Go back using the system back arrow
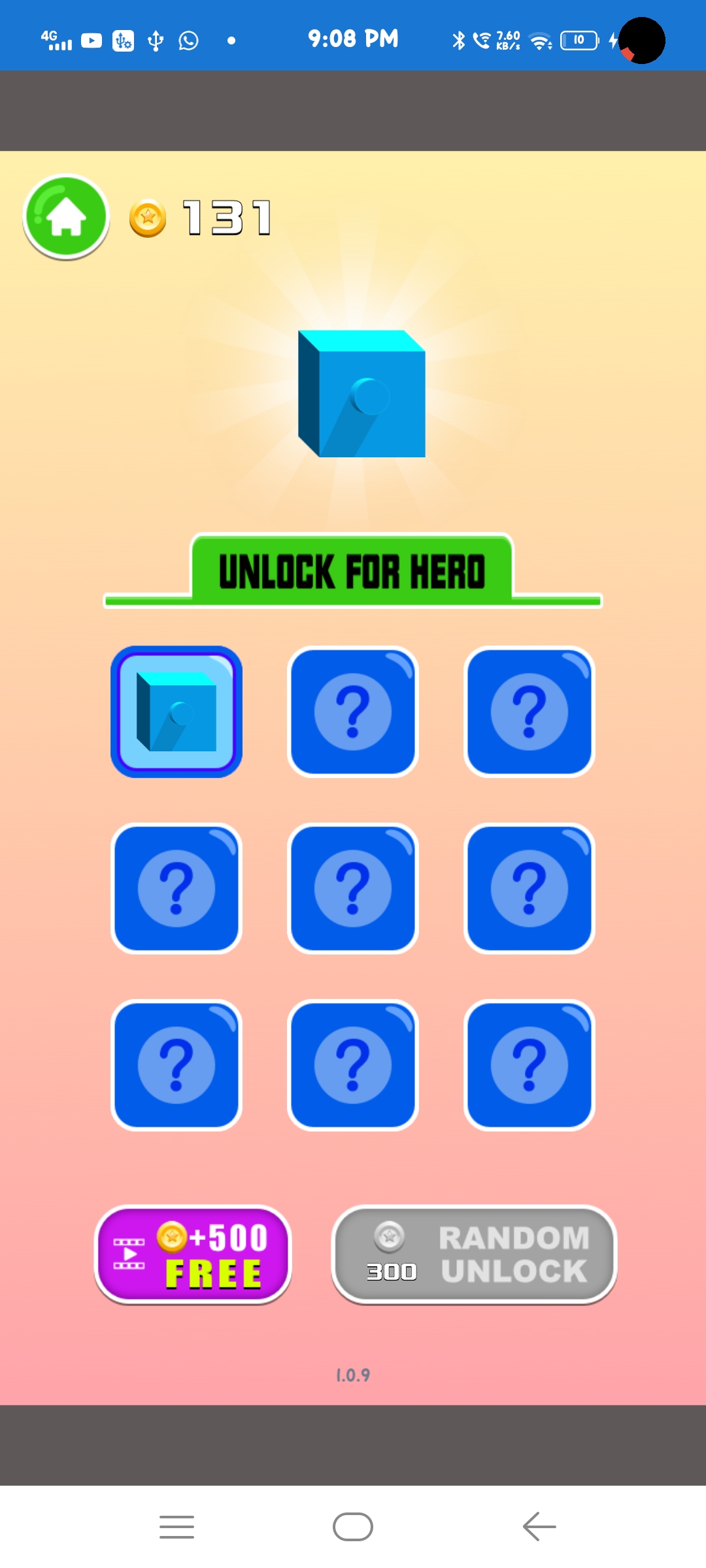 [539, 1527]
